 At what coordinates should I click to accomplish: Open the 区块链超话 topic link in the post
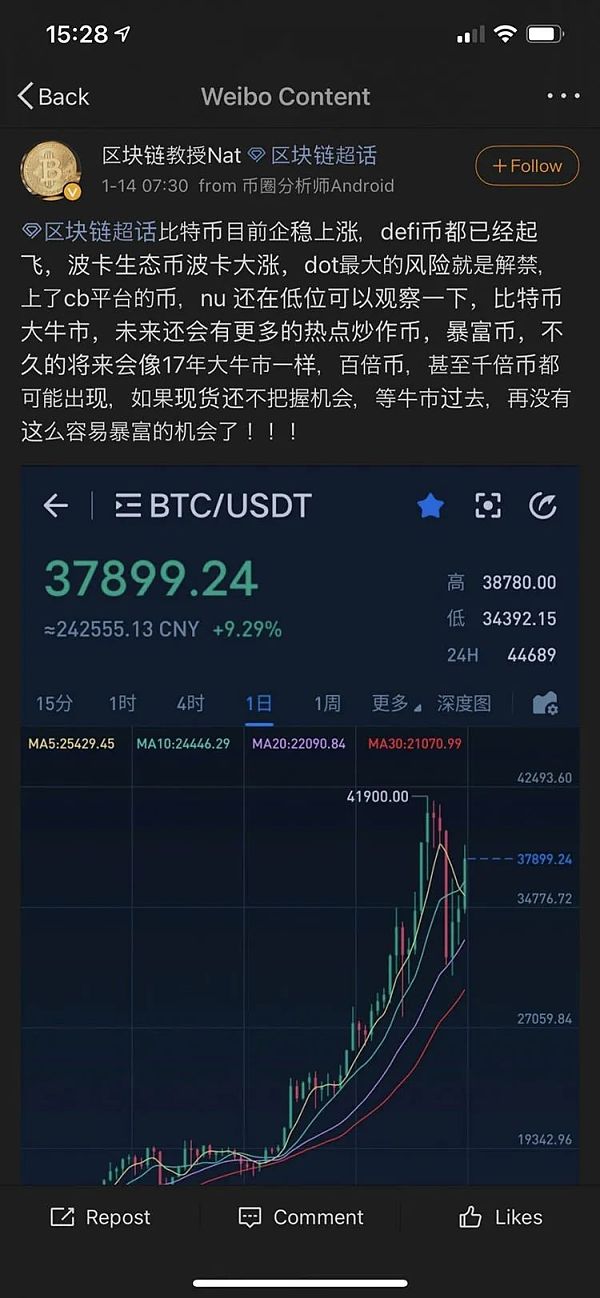click(90, 232)
